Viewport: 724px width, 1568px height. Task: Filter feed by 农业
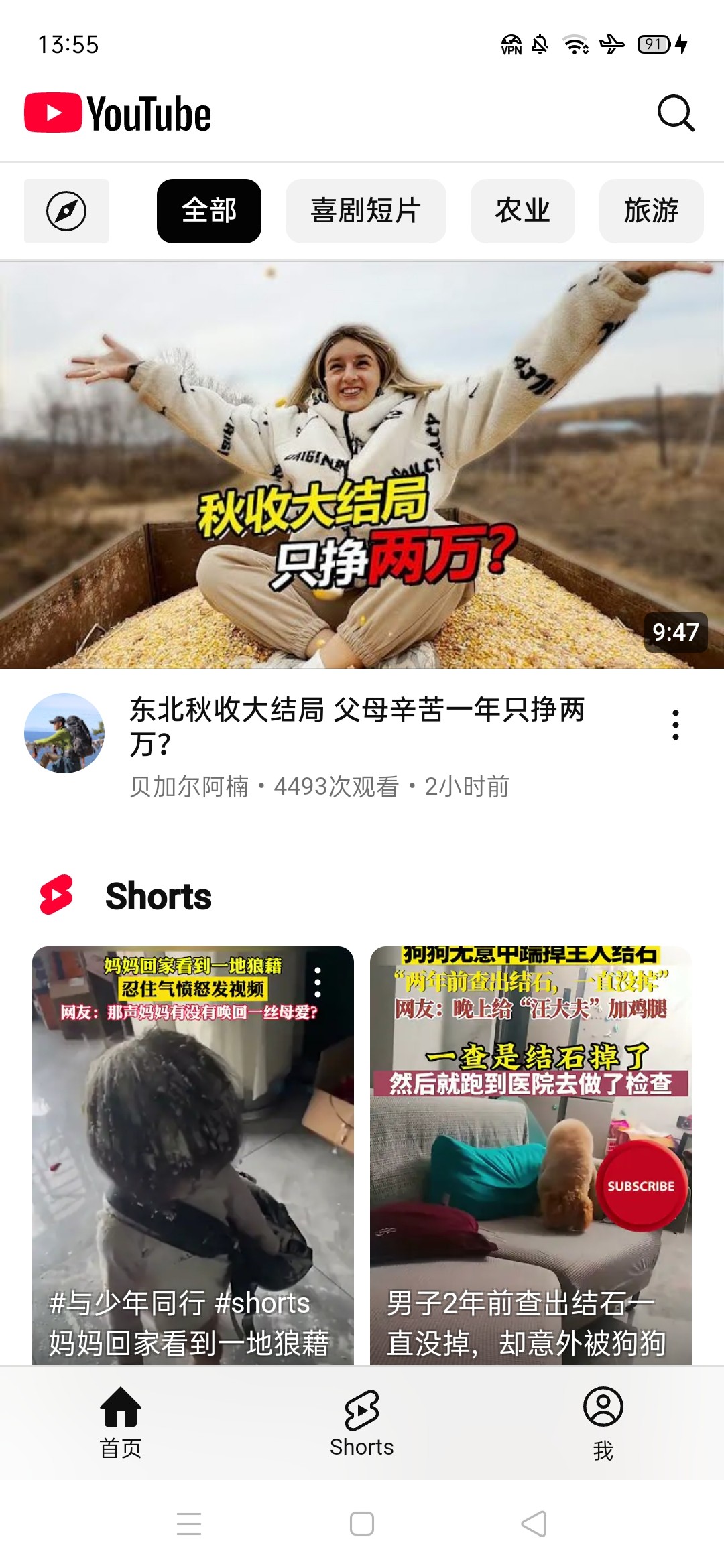pos(522,211)
